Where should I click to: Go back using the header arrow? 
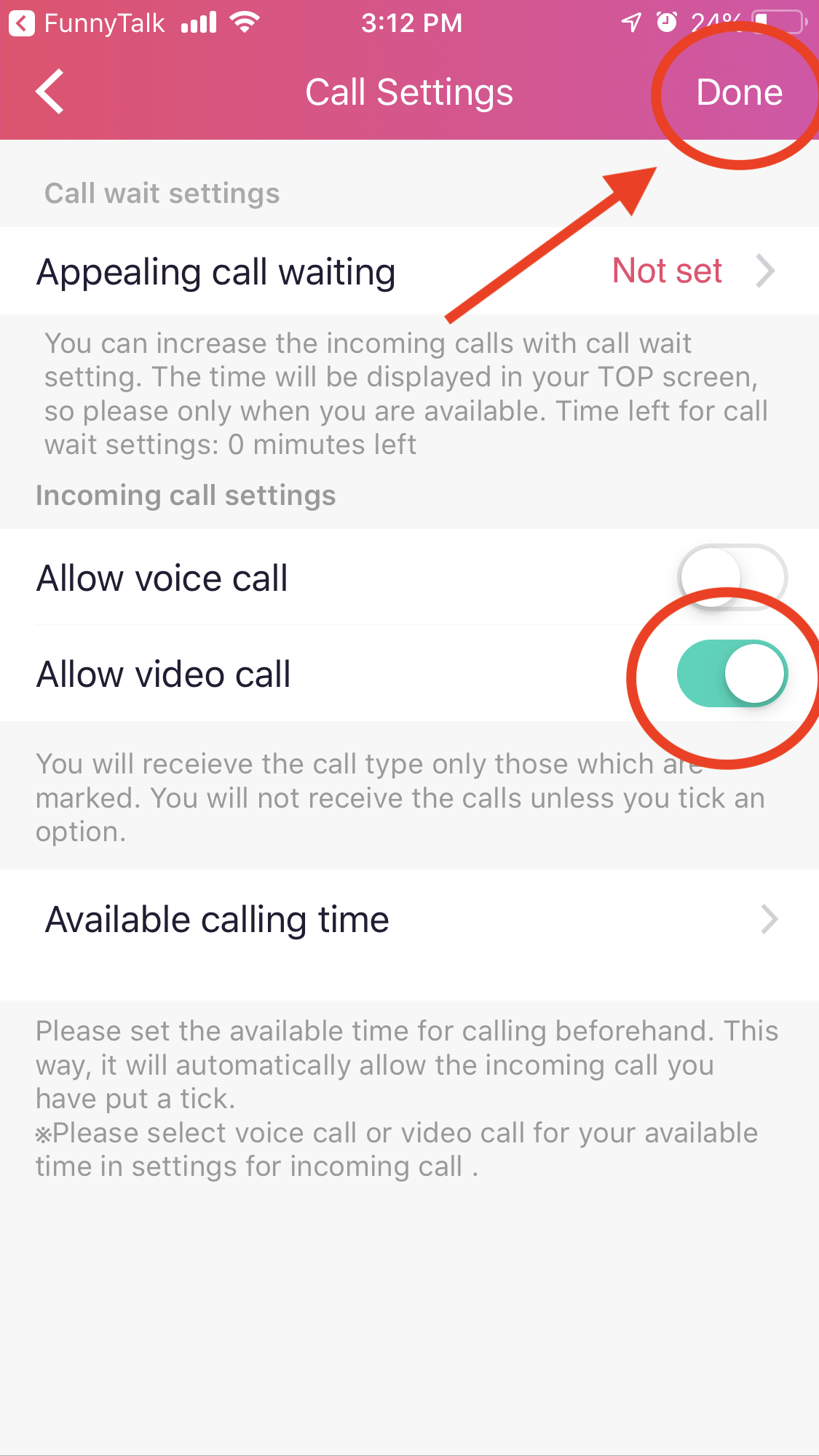click(x=50, y=92)
